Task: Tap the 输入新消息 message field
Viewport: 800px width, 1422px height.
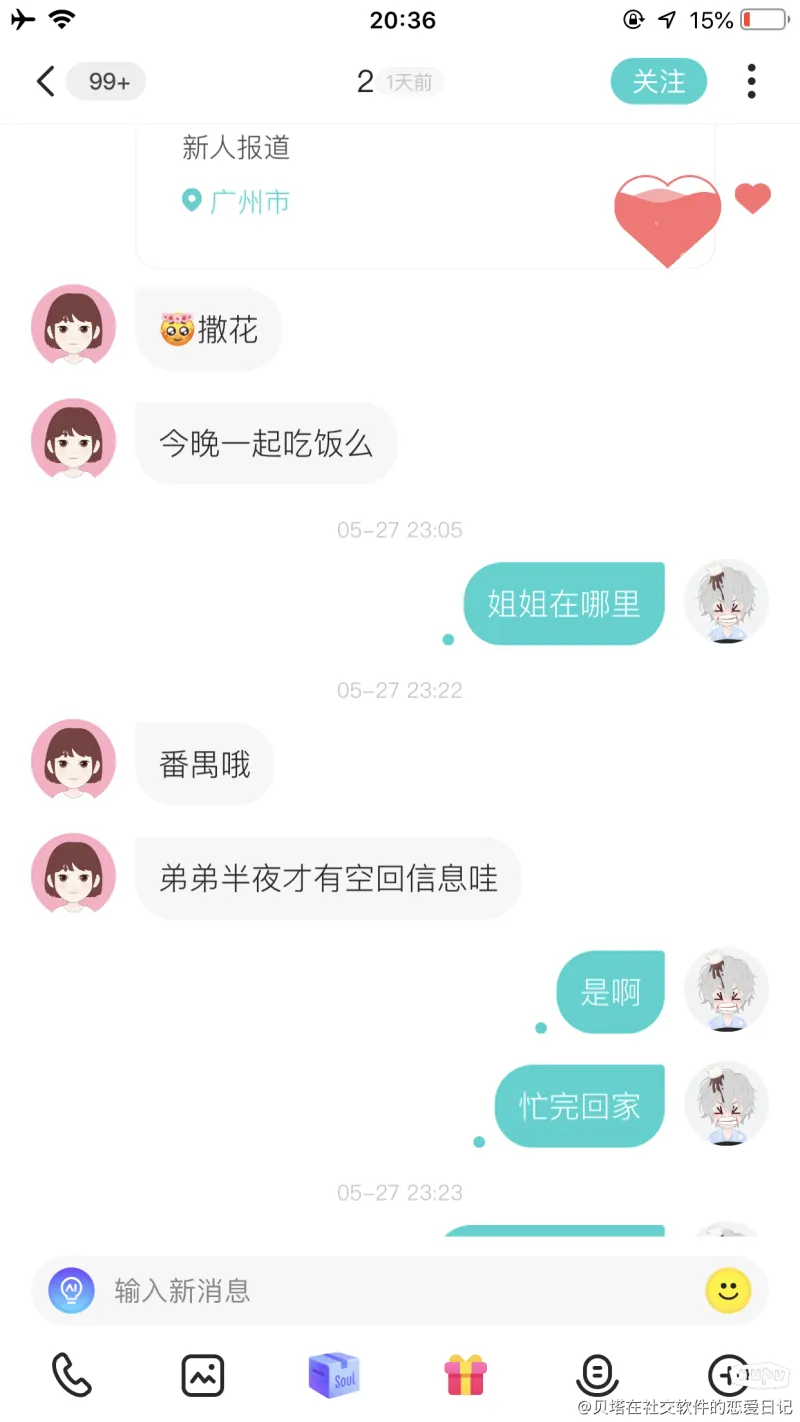Action: pos(400,1290)
